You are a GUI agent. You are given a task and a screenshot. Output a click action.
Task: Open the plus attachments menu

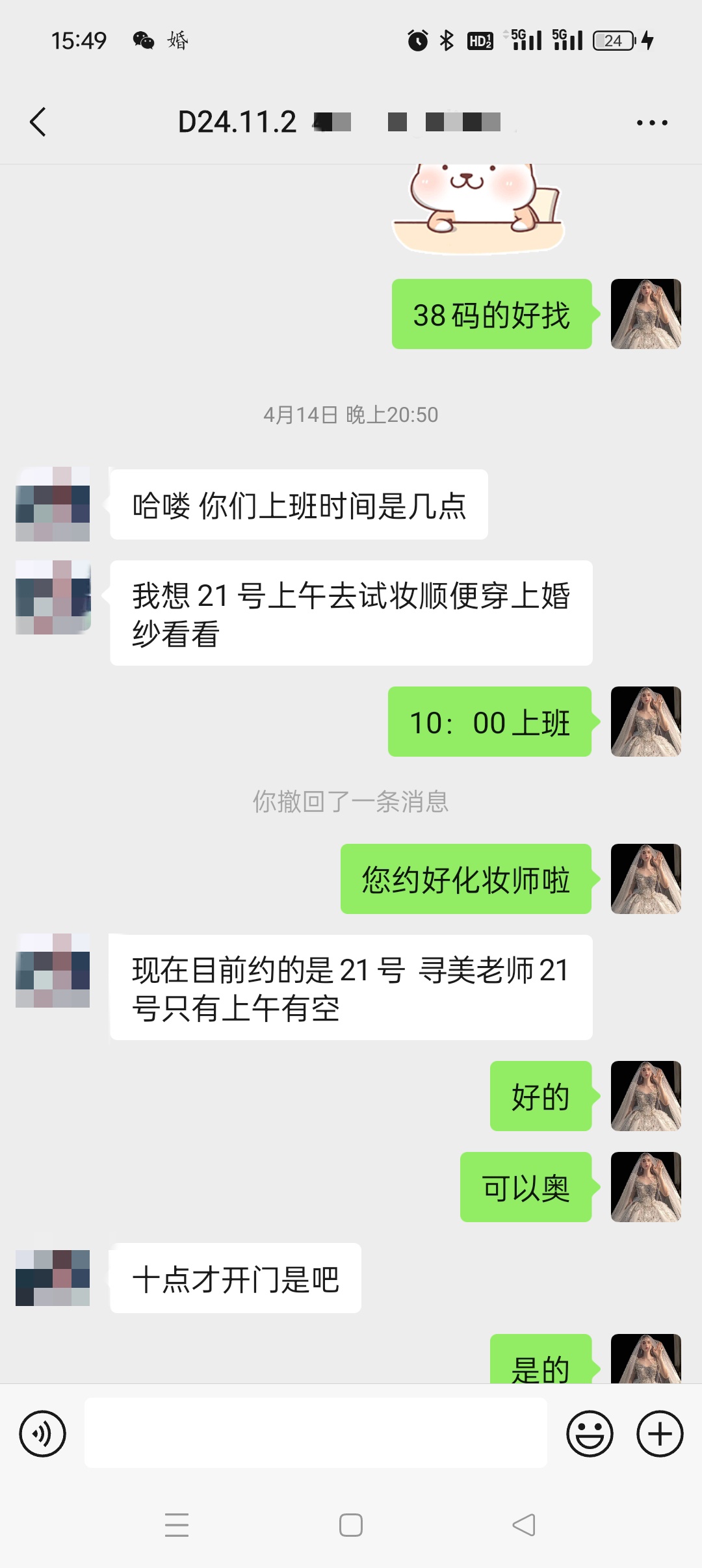pos(659,1433)
